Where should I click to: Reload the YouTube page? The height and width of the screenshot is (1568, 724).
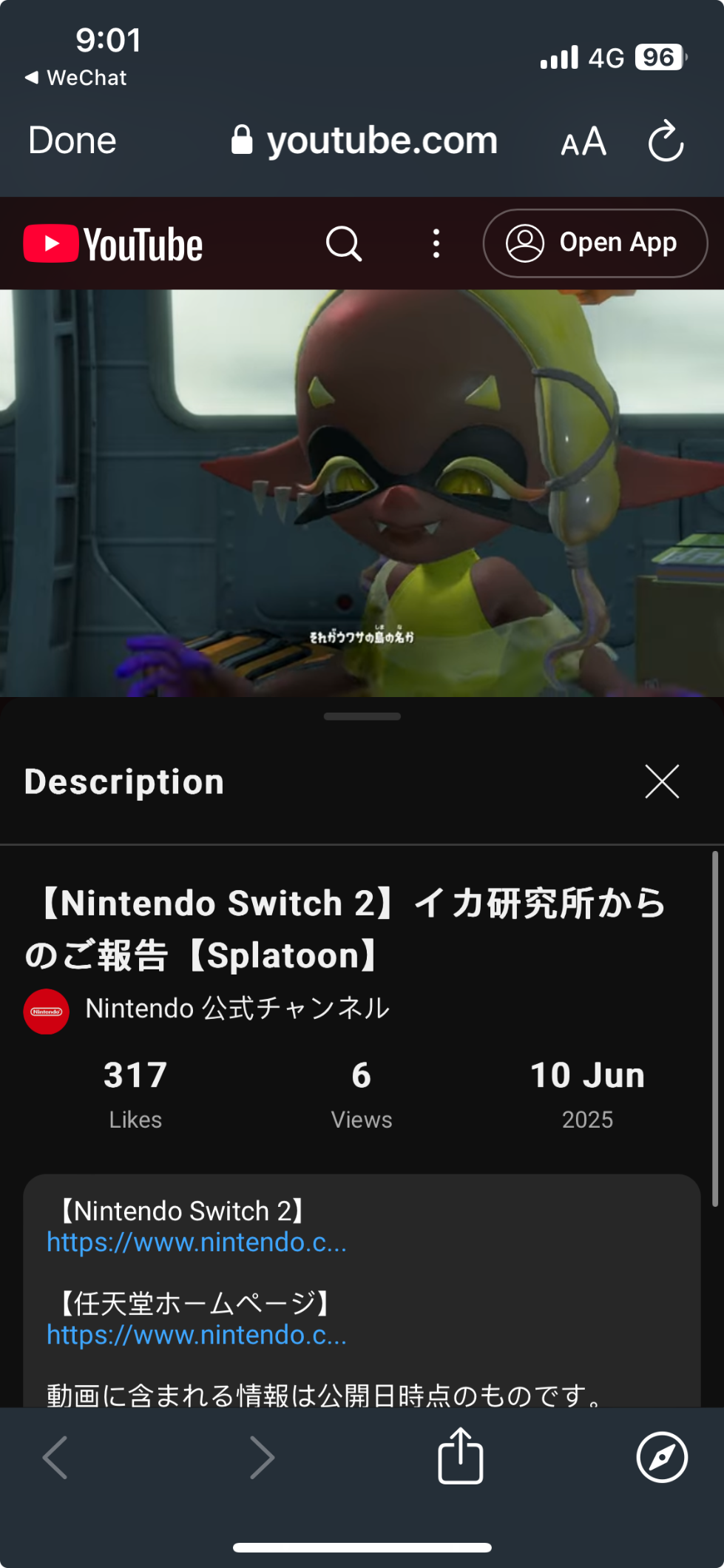[666, 141]
